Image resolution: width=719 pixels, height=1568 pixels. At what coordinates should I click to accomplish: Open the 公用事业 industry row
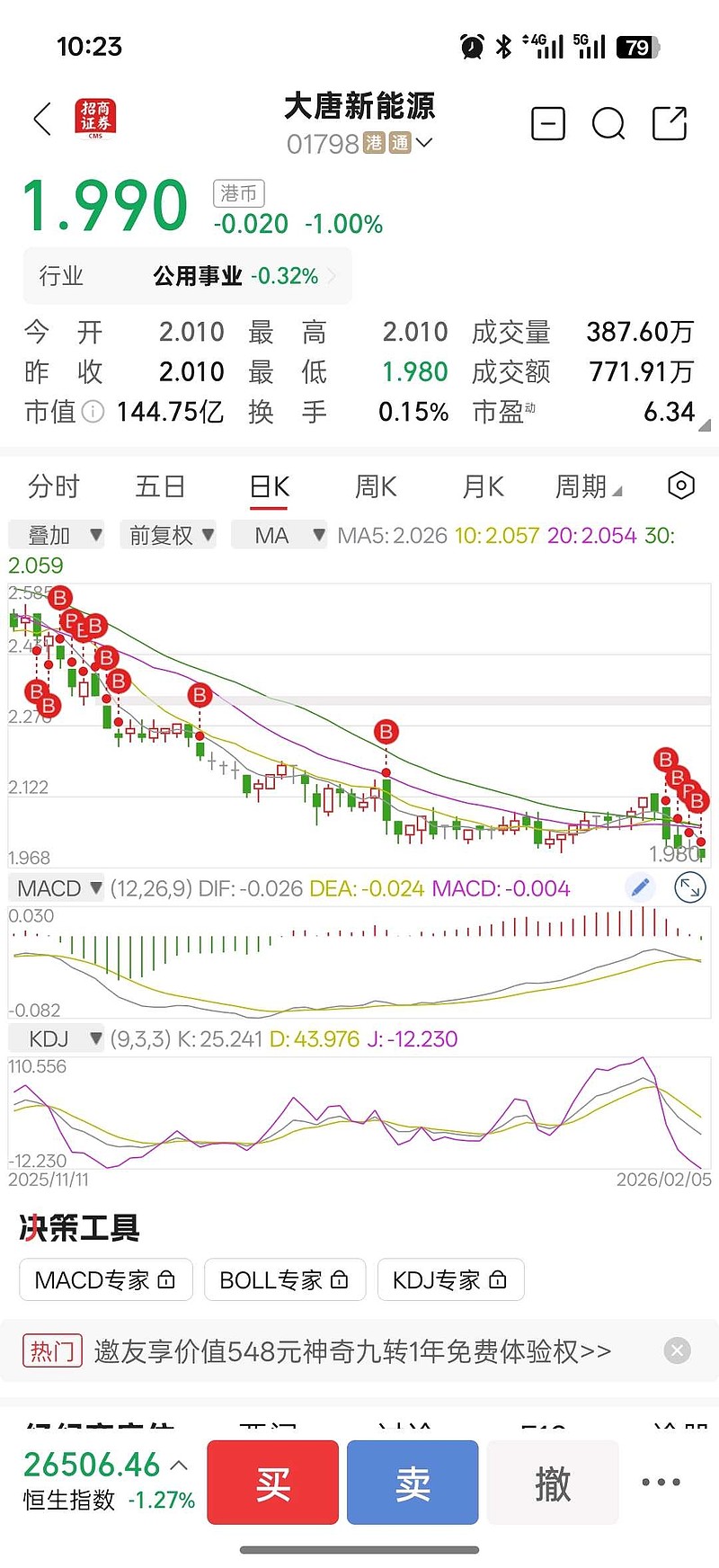tap(187, 276)
